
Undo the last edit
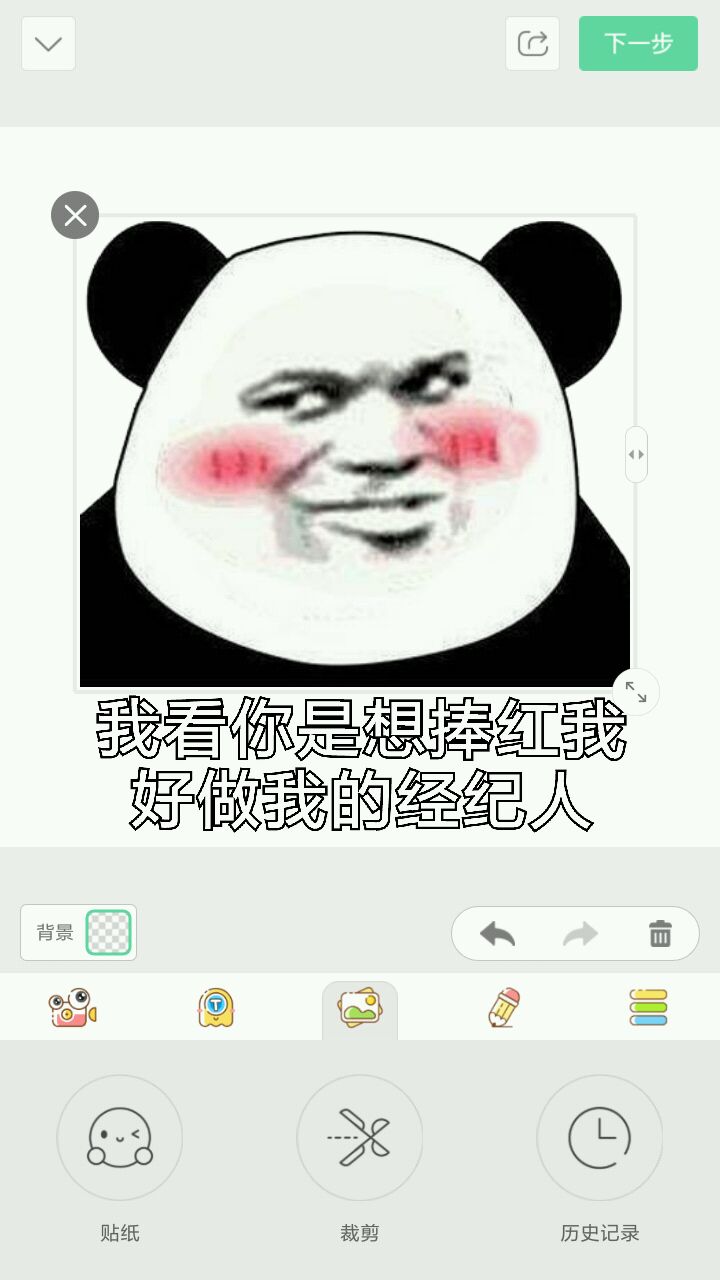click(497, 934)
